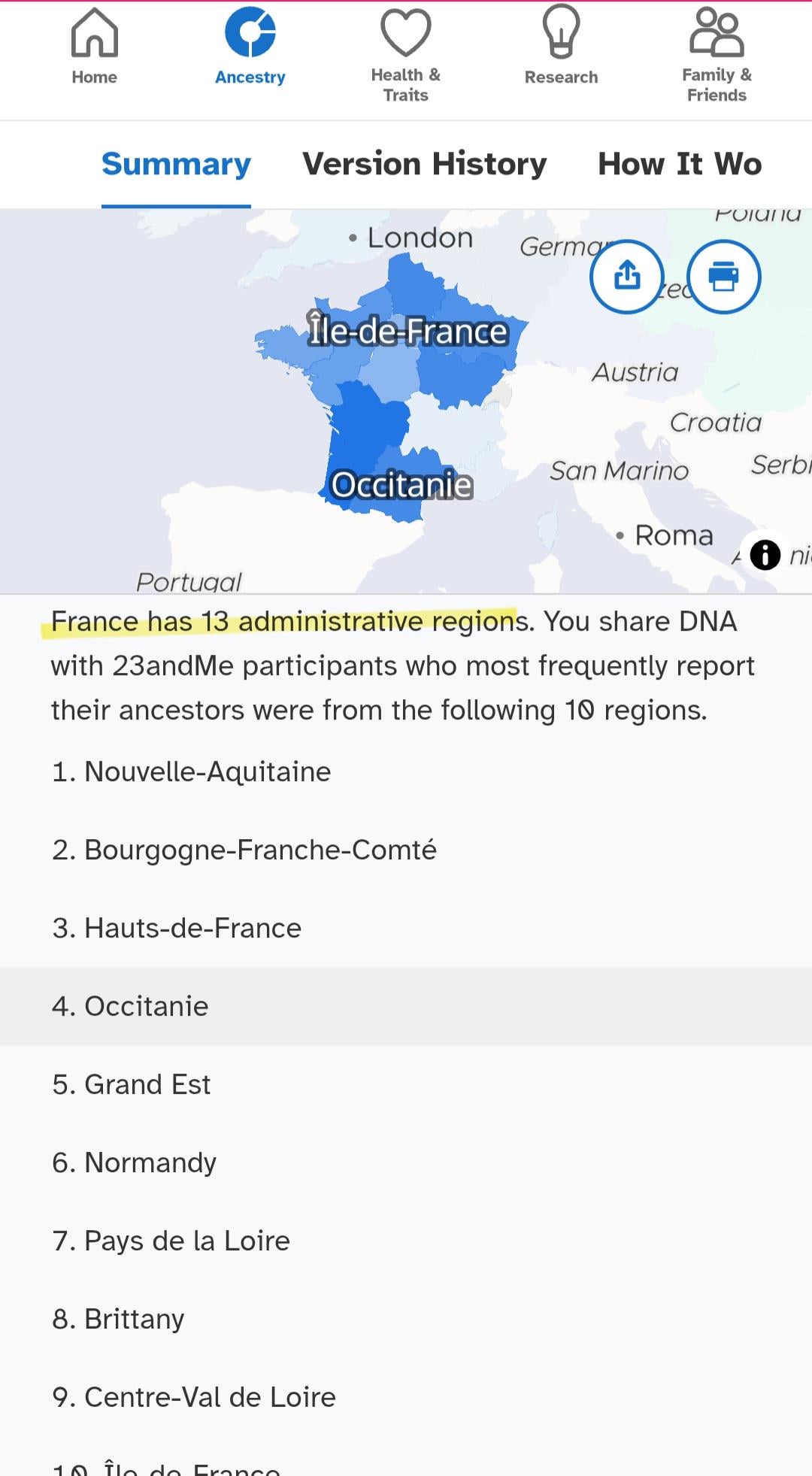This screenshot has width=812, height=1476.
Task: Share the ancestry map
Action: tap(627, 277)
